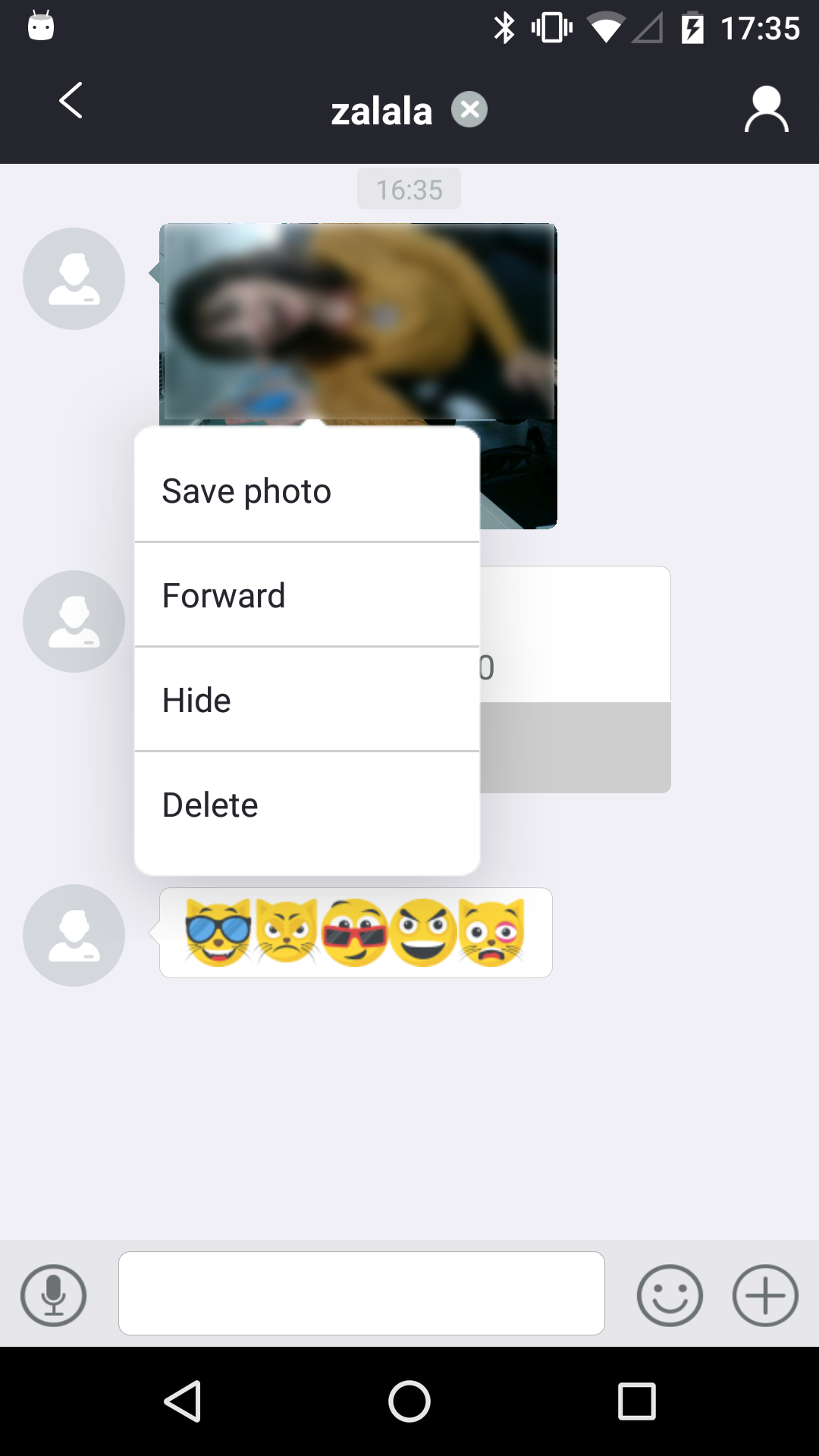Open the contact profile icon
This screenshot has width=819, height=1456.
[x=766, y=110]
